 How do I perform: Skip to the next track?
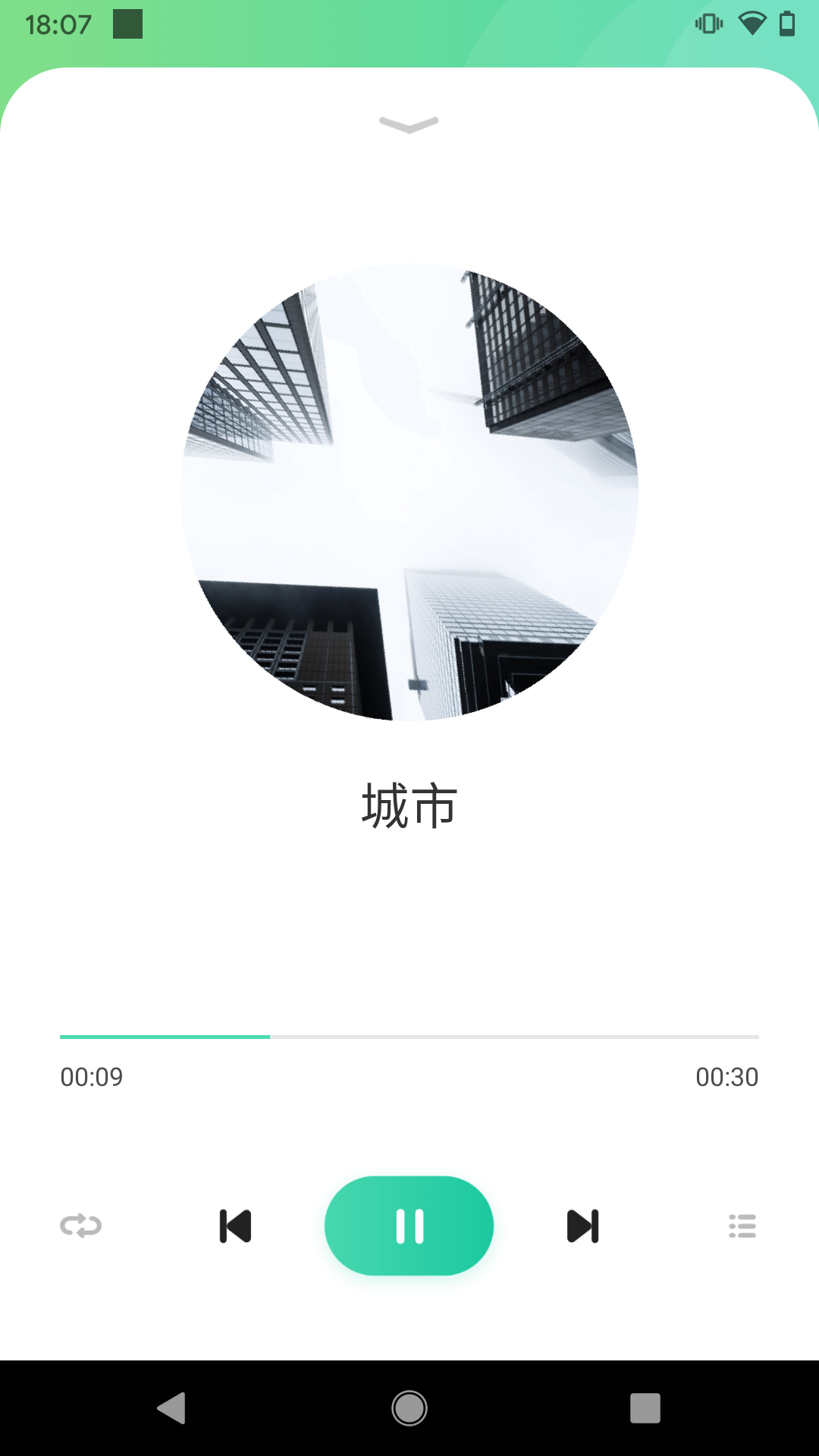point(582,1225)
